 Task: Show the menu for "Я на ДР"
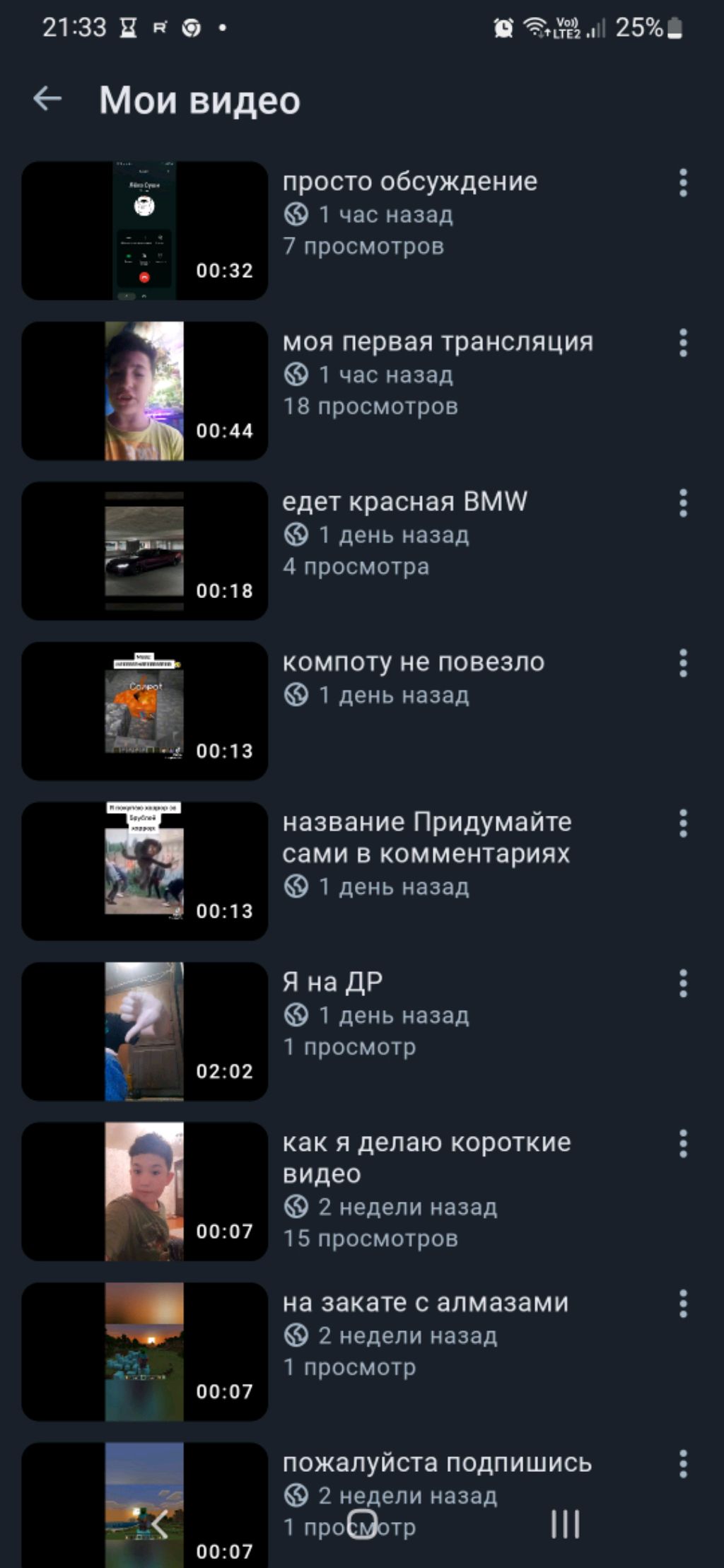(x=682, y=984)
